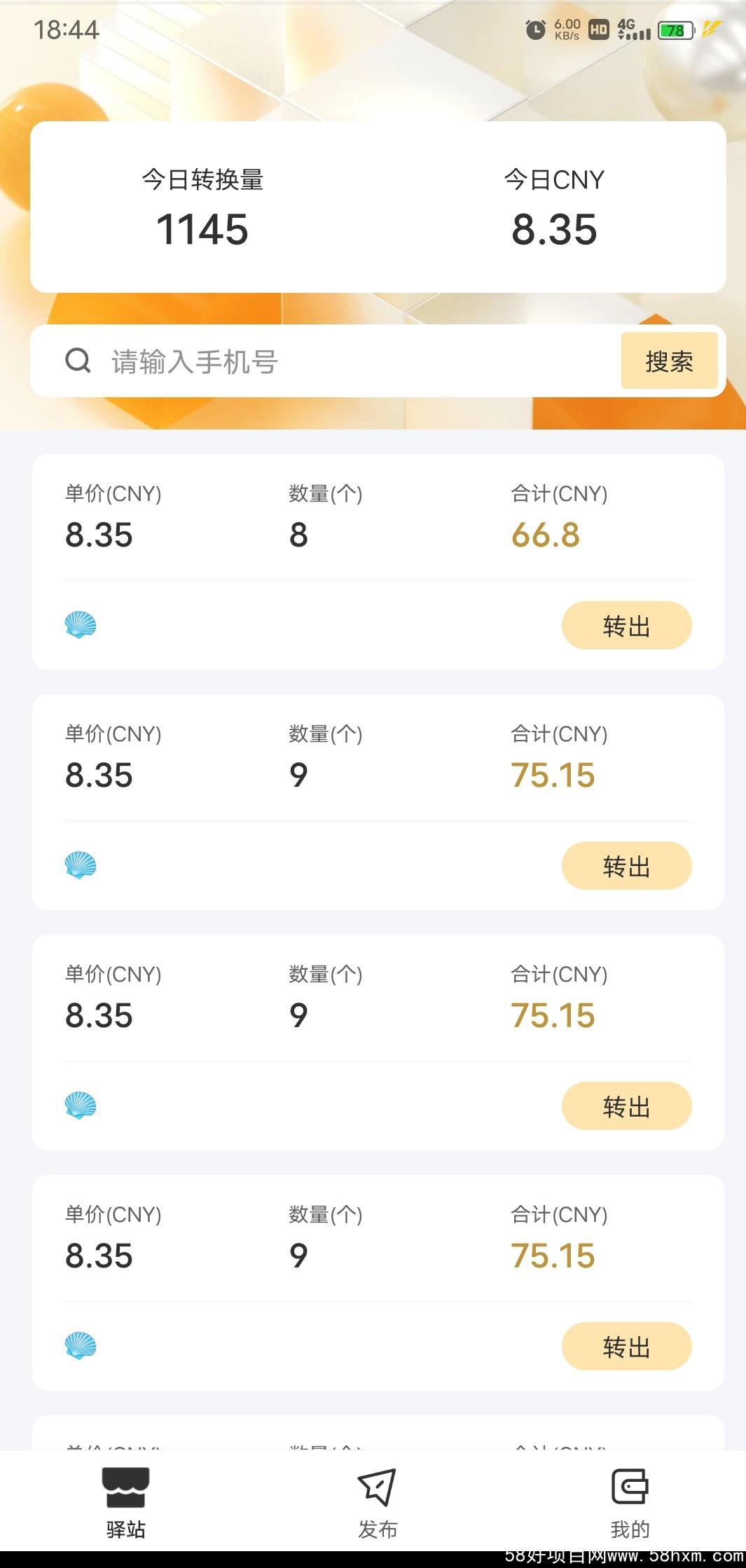This screenshot has width=746, height=1568.
Task: Click 转出 on the second order card
Action: pyautogui.click(x=626, y=865)
